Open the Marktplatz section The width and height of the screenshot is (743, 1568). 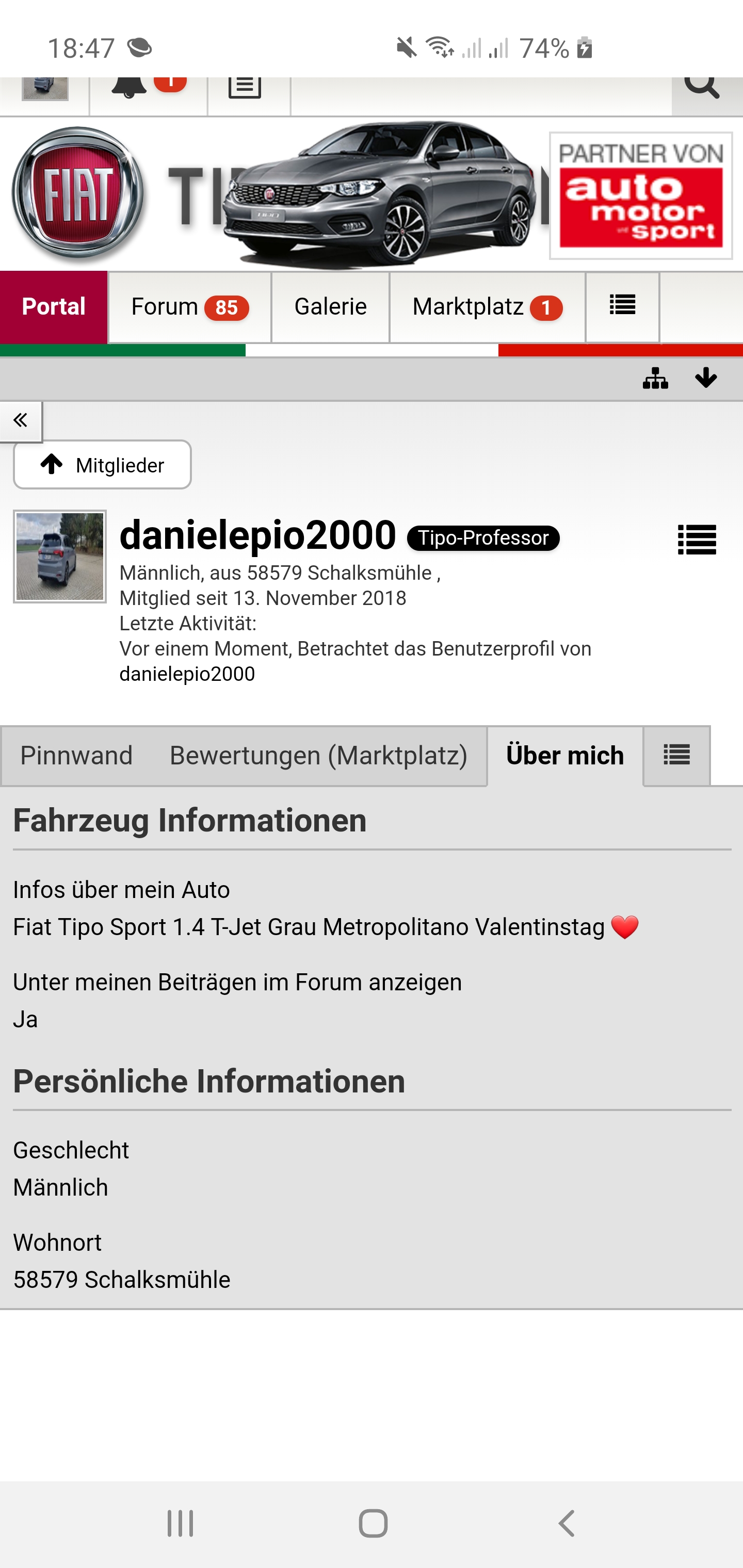click(487, 307)
